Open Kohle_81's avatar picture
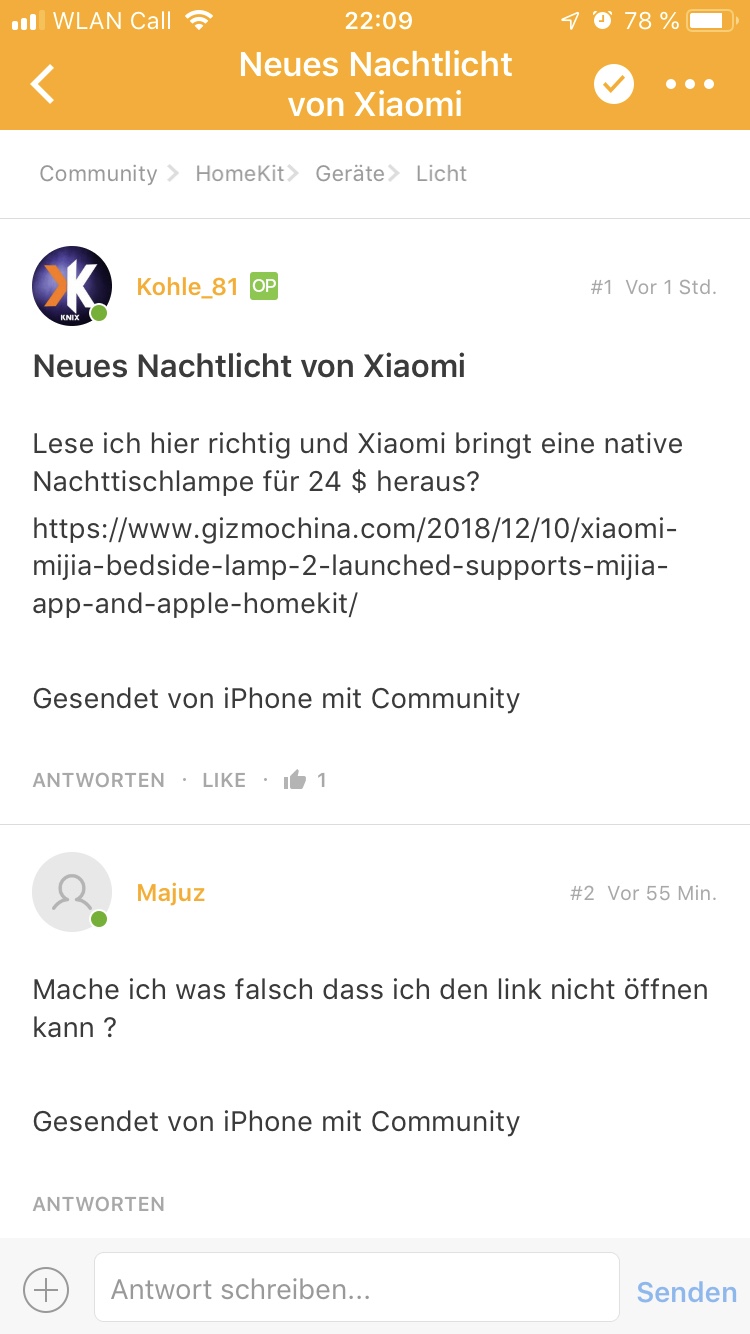Viewport: 750px width, 1334px height. 71,287
